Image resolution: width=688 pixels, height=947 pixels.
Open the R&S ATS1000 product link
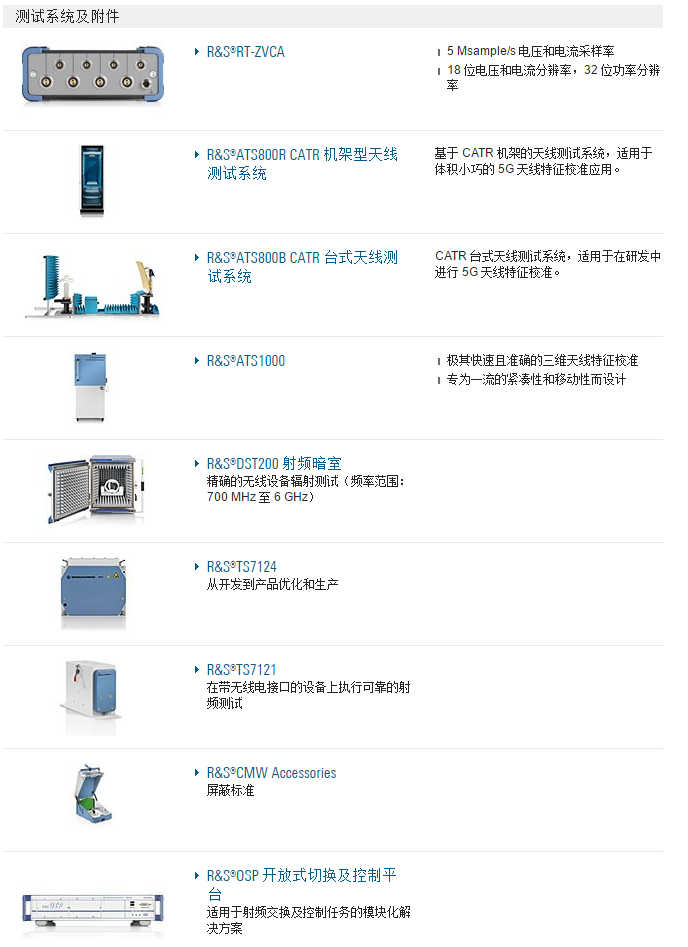click(x=245, y=361)
